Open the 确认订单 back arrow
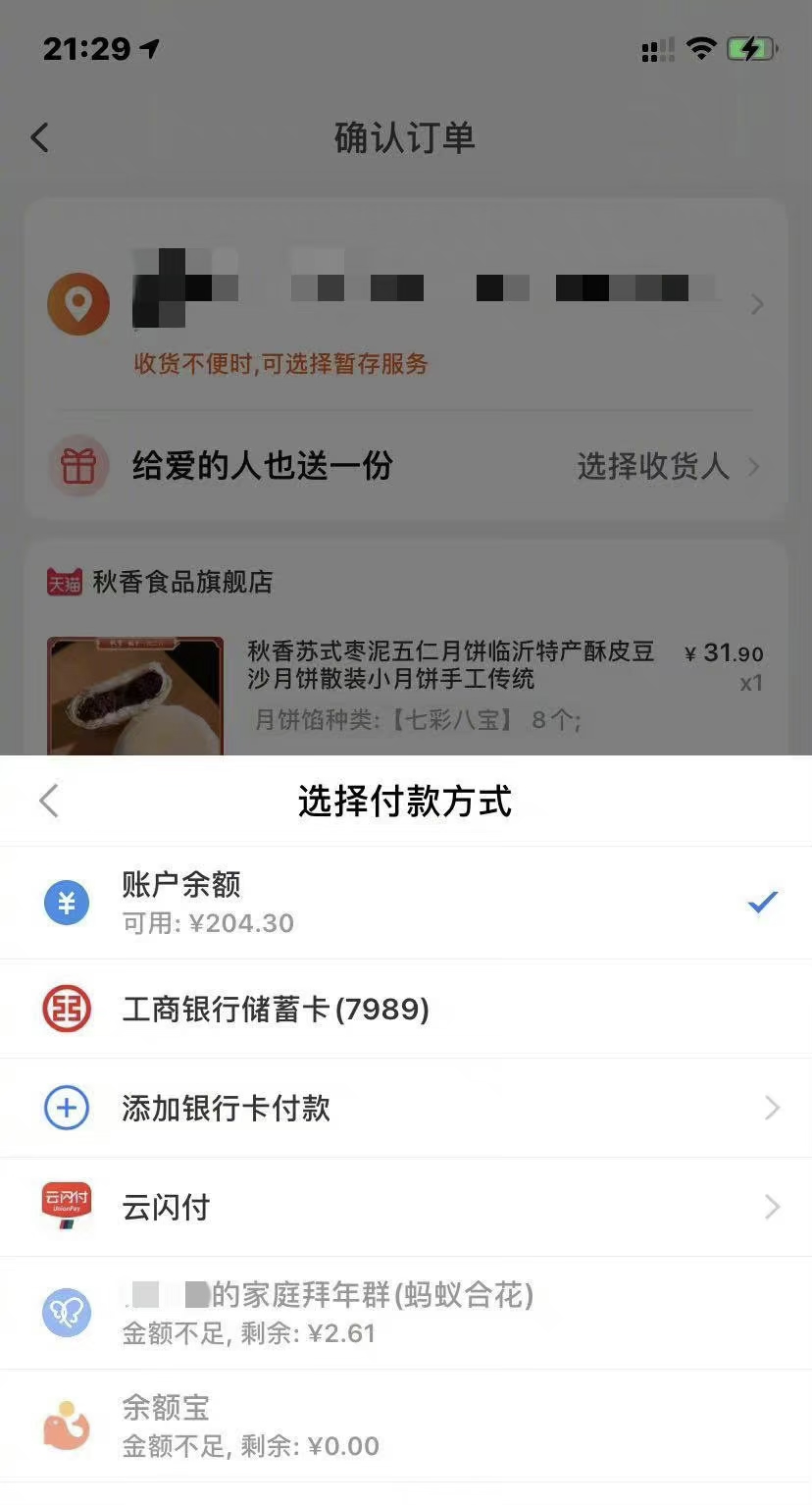Image resolution: width=812 pixels, height=1505 pixels. (39, 137)
